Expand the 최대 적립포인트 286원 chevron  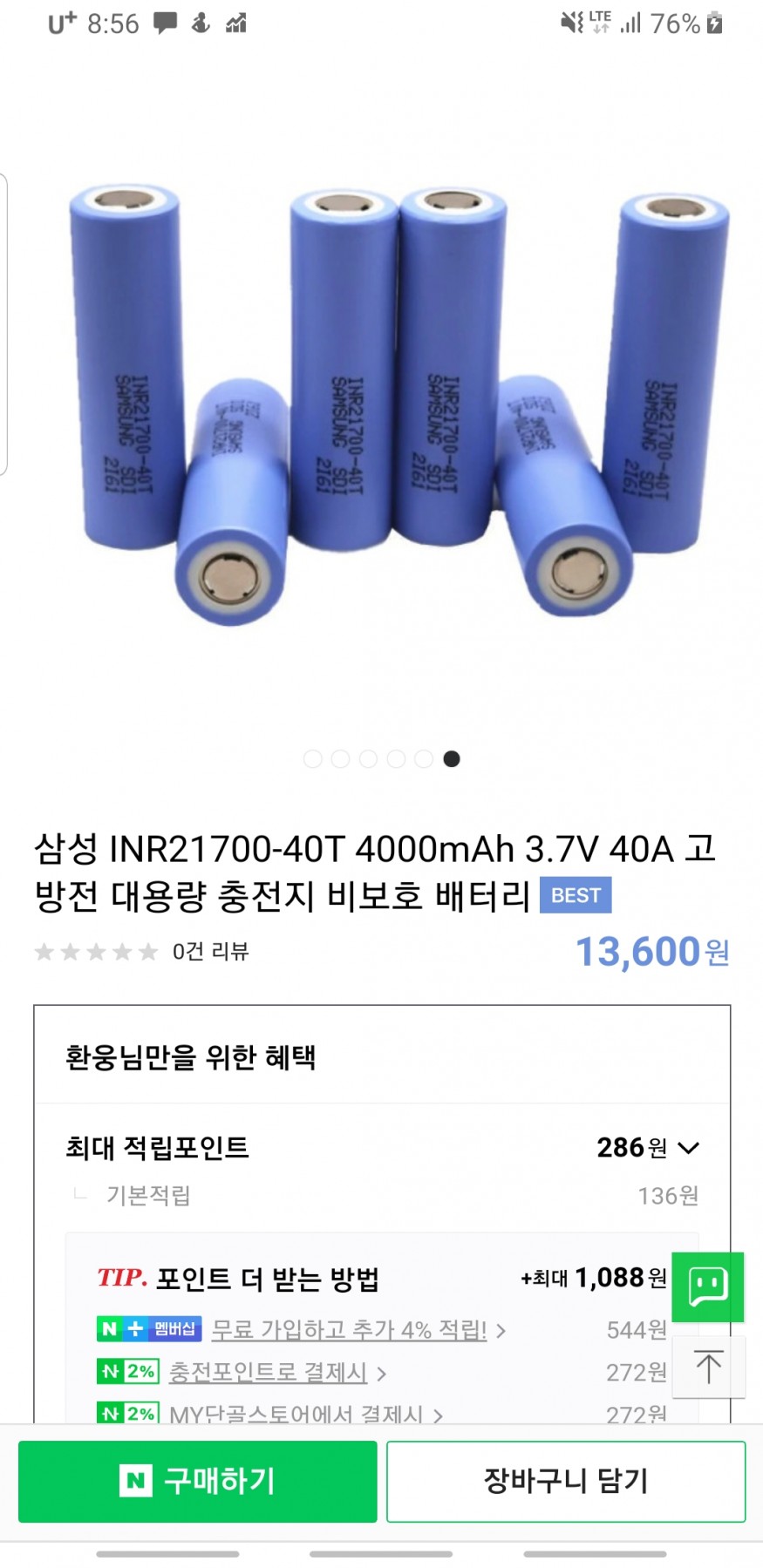coord(689,1148)
